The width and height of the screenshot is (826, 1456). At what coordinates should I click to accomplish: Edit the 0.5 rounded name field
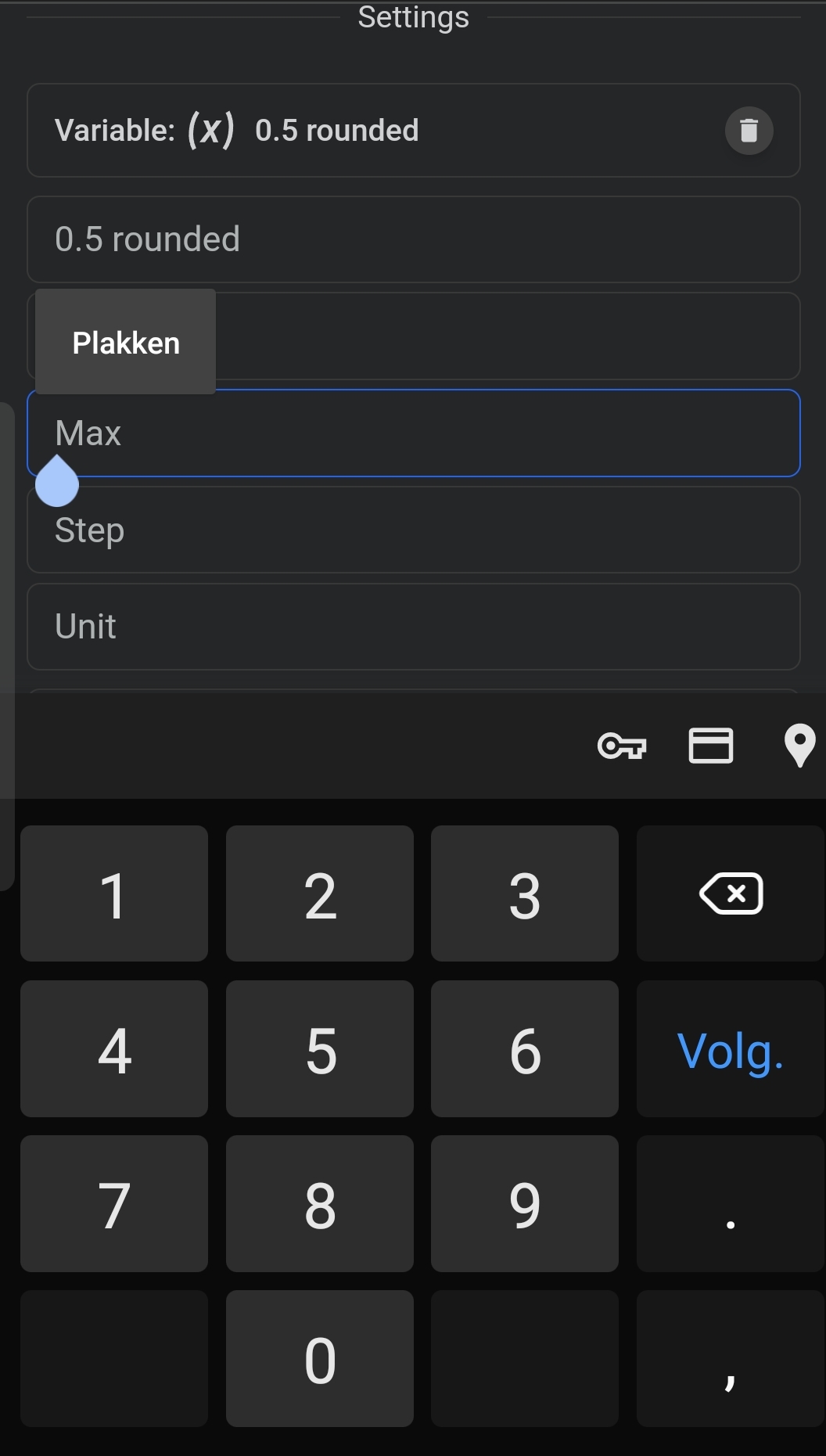click(413, 239)
